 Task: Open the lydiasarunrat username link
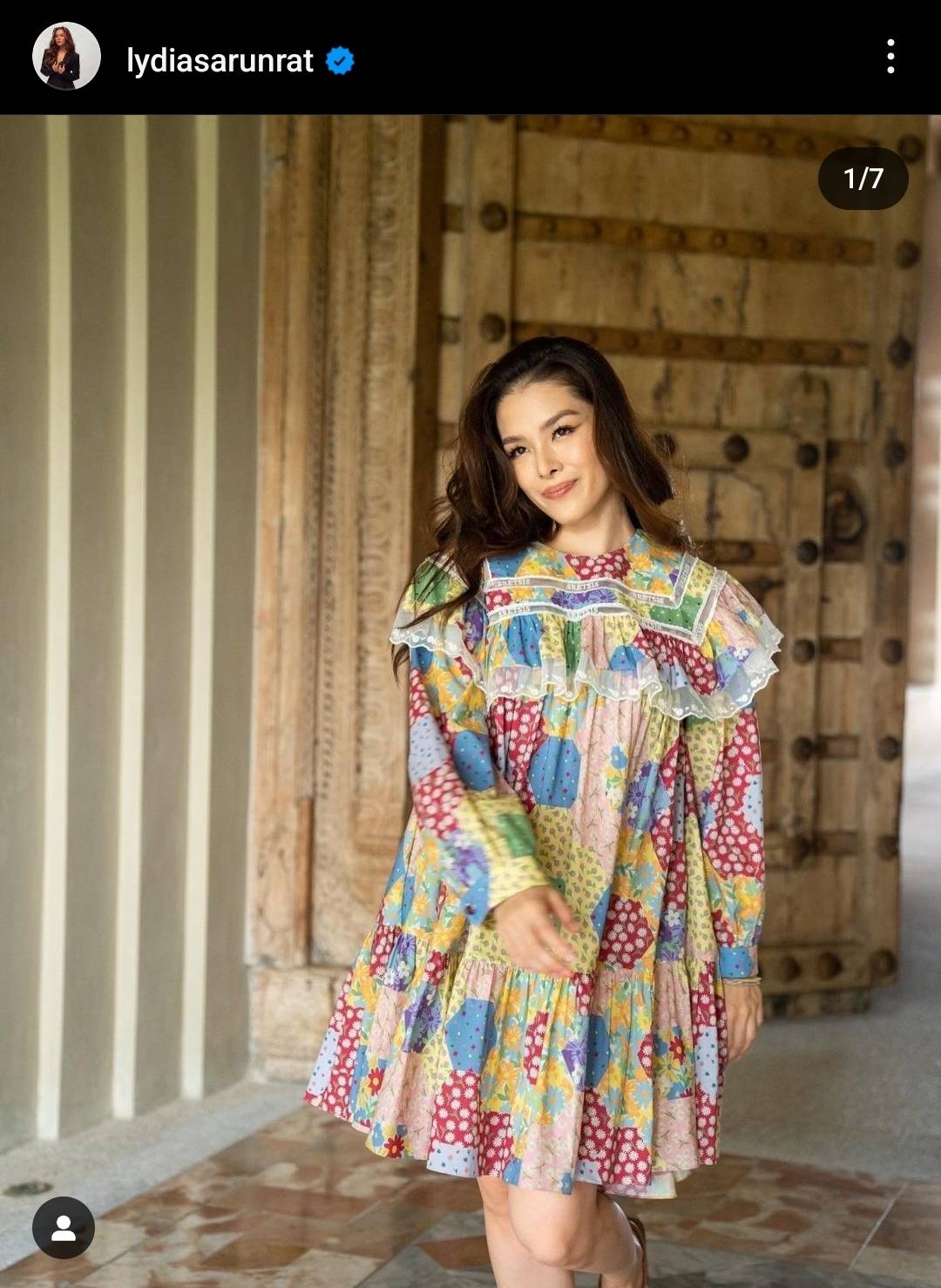coord(220,60)
